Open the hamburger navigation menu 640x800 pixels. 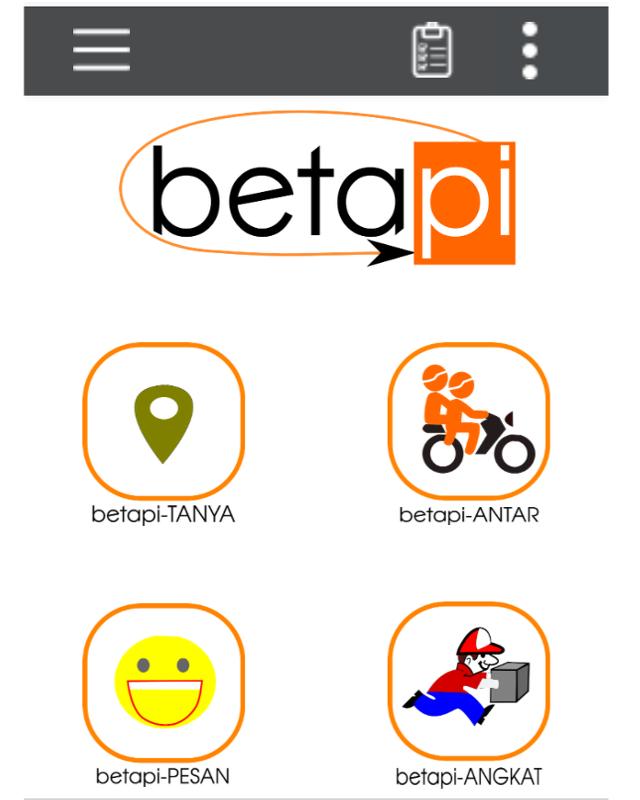pyautogui.click(x=101, y=50)
